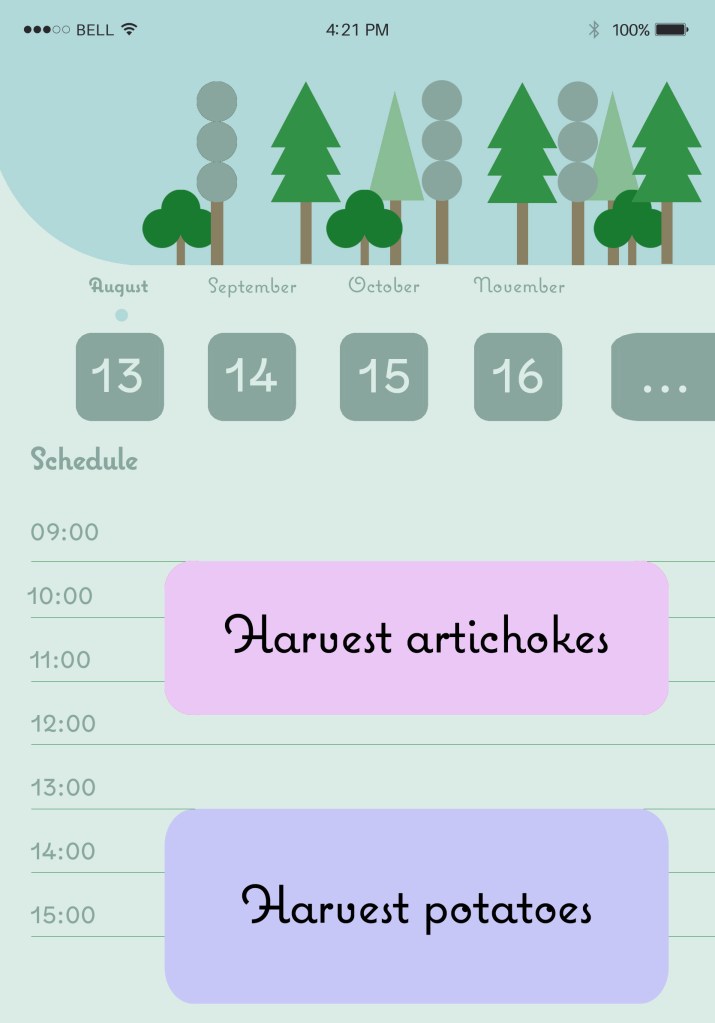Tap the day 16 tile
The image size is (715, 1023).
(518, 377)
